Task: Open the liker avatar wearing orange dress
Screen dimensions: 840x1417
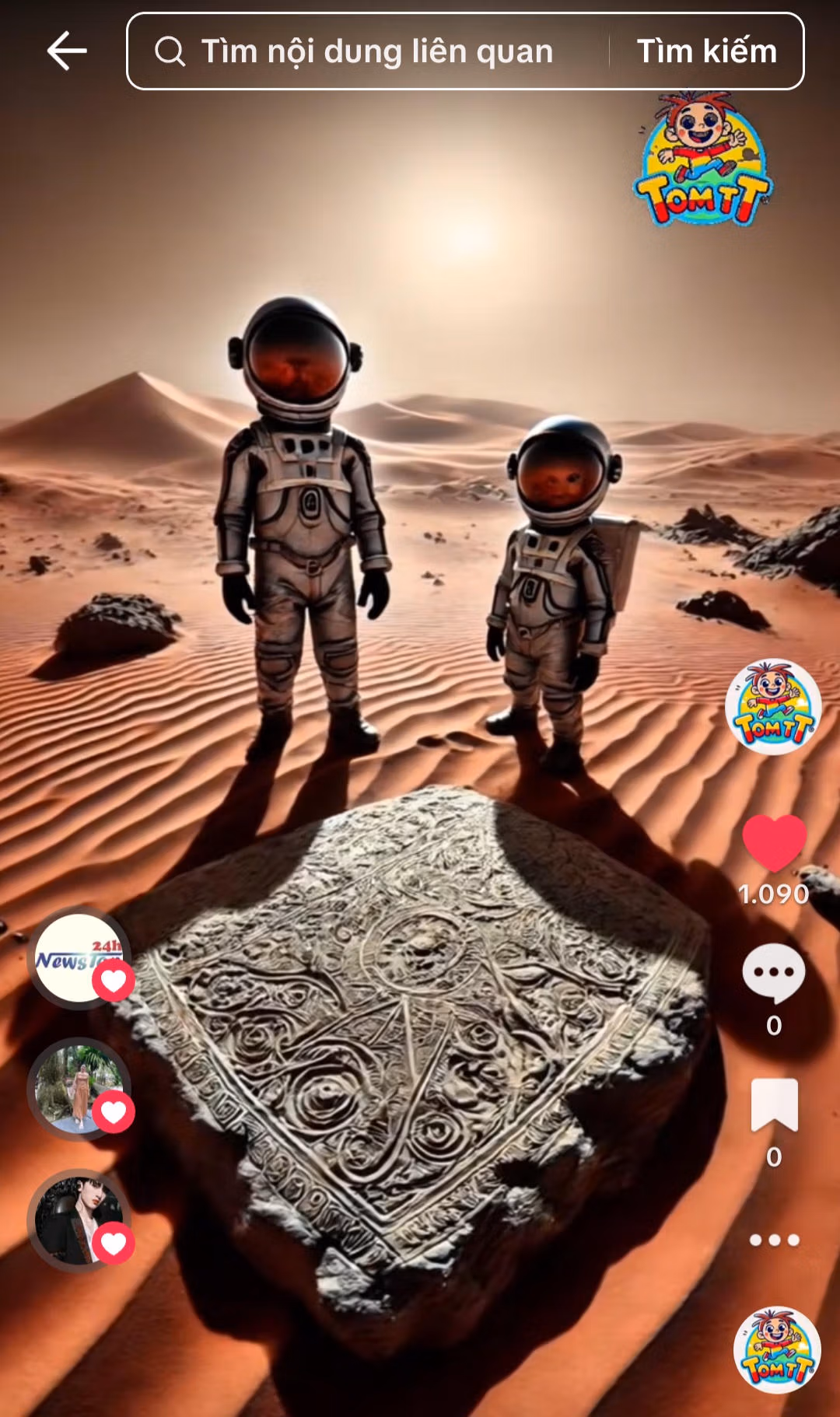Action: 78,1089
